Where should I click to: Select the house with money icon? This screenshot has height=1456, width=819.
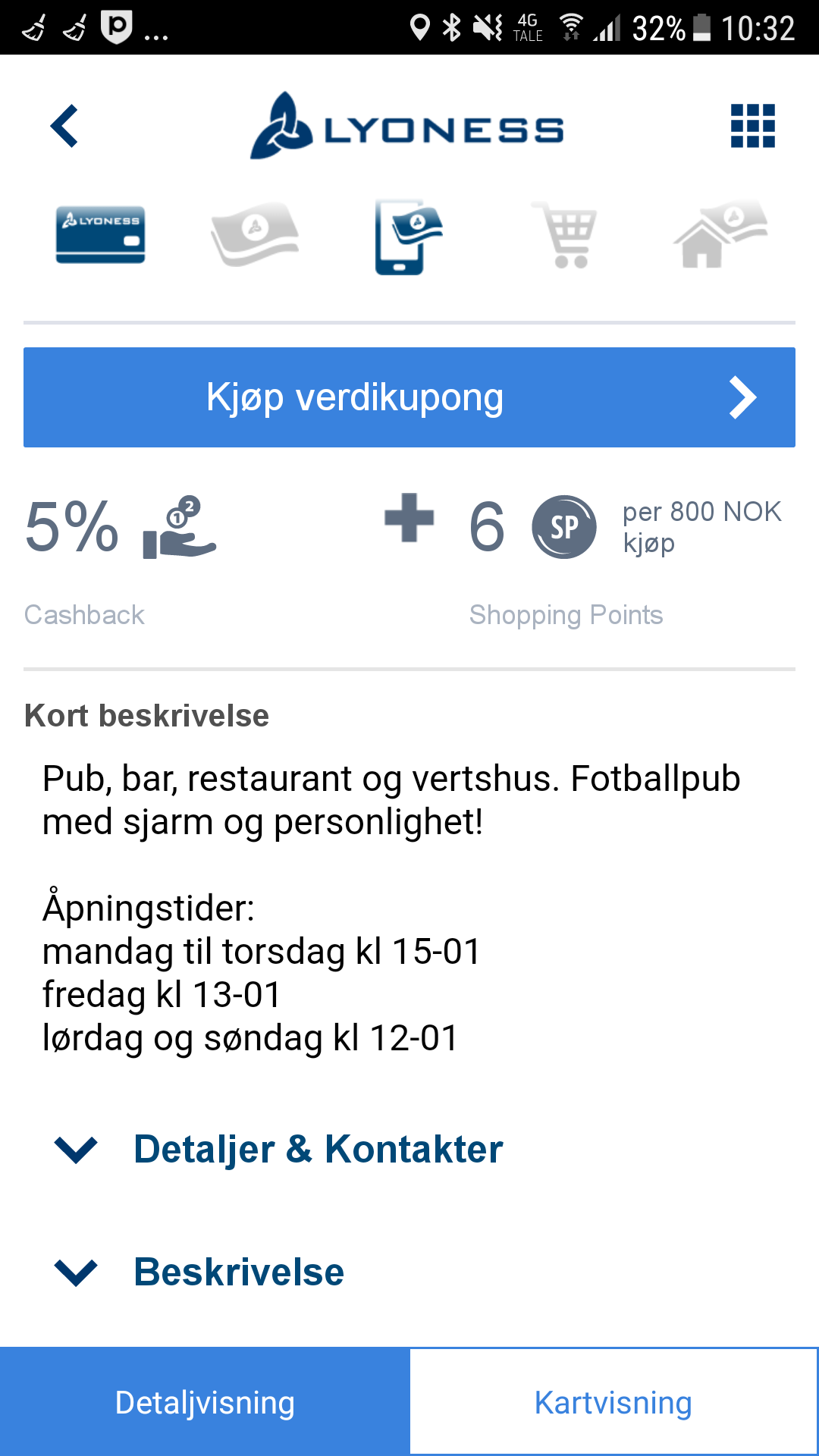(x=720, y=234)
